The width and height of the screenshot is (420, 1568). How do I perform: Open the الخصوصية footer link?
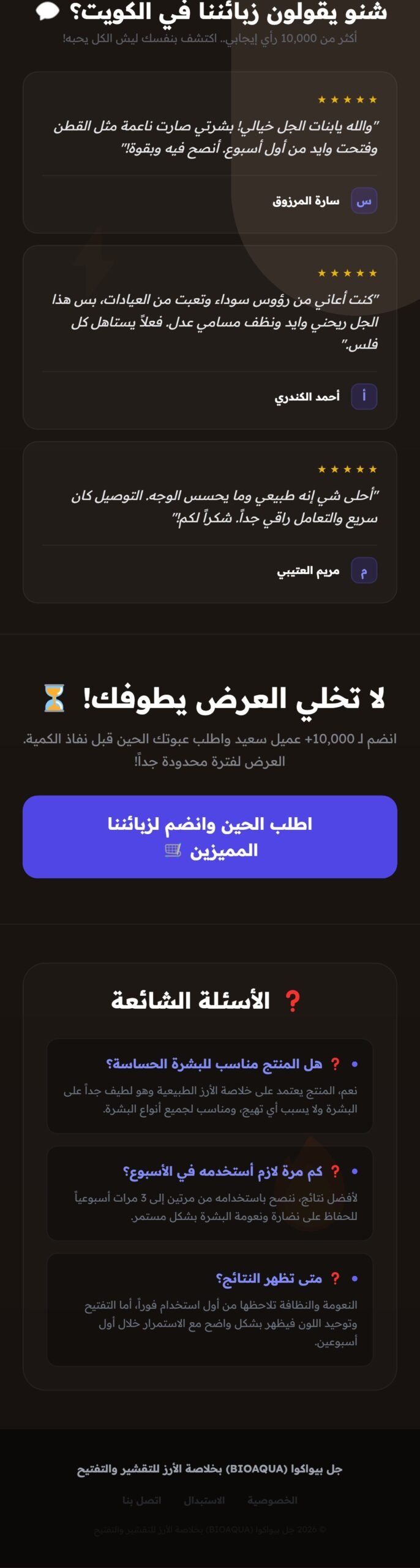(272, 1500)
